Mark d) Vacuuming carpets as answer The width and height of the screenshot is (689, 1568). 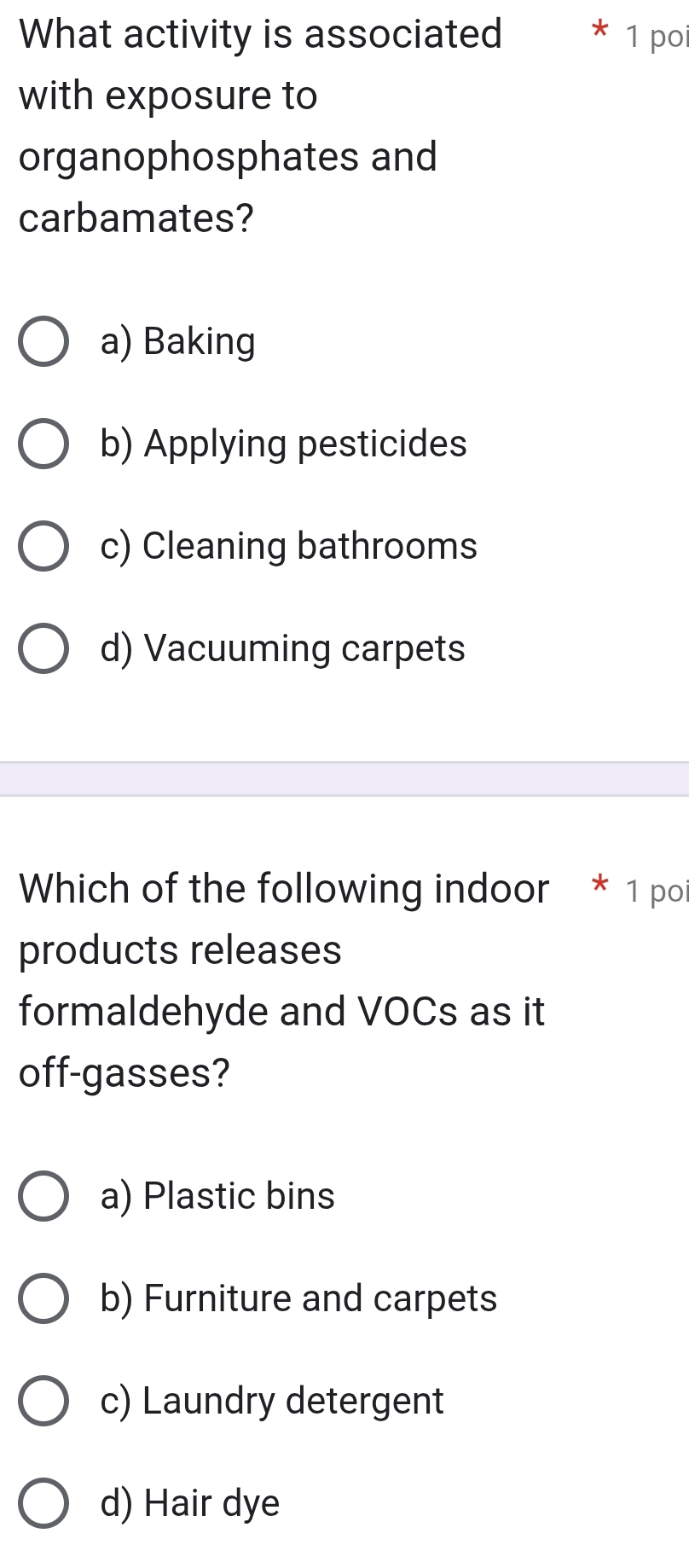point(43,648)
